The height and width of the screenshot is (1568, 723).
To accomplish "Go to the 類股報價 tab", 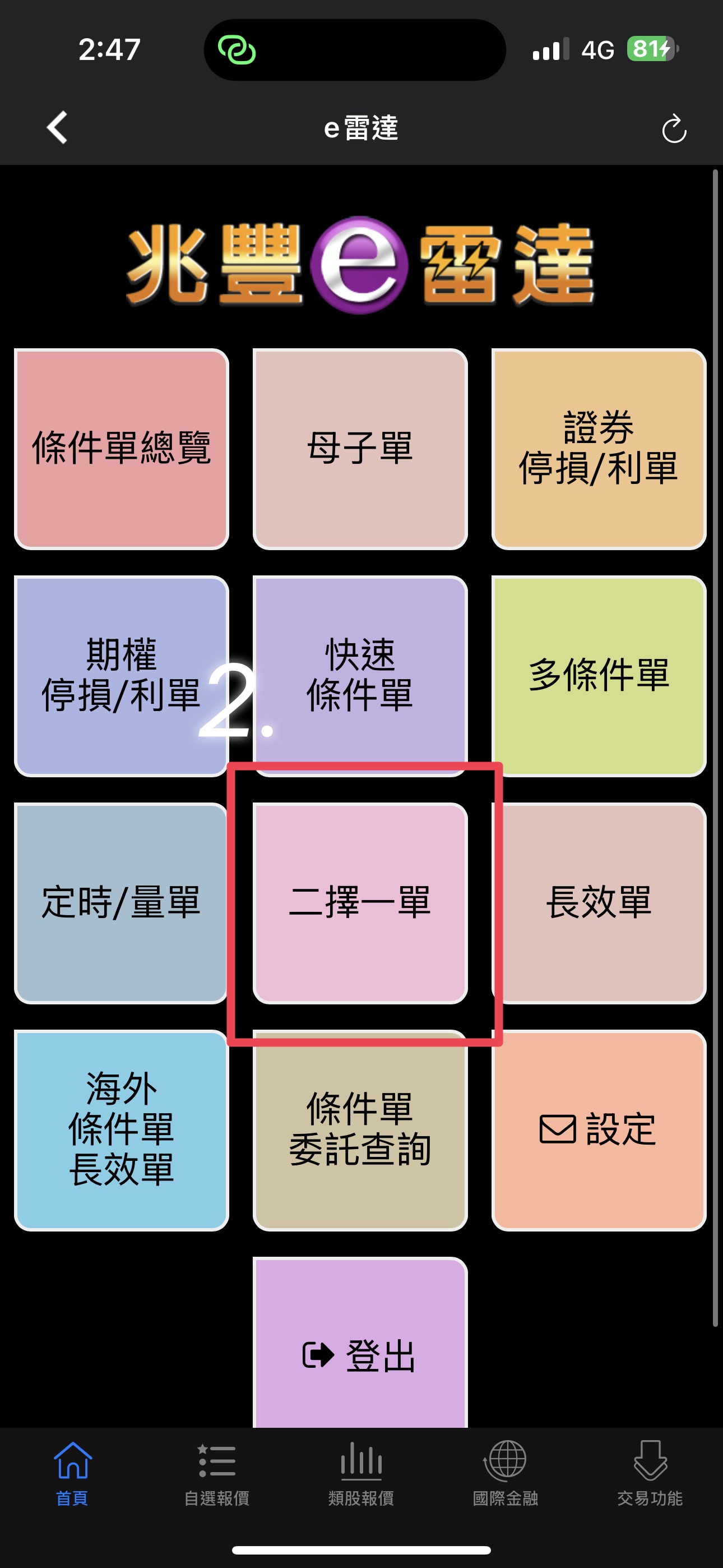I will pos(361,1472).
